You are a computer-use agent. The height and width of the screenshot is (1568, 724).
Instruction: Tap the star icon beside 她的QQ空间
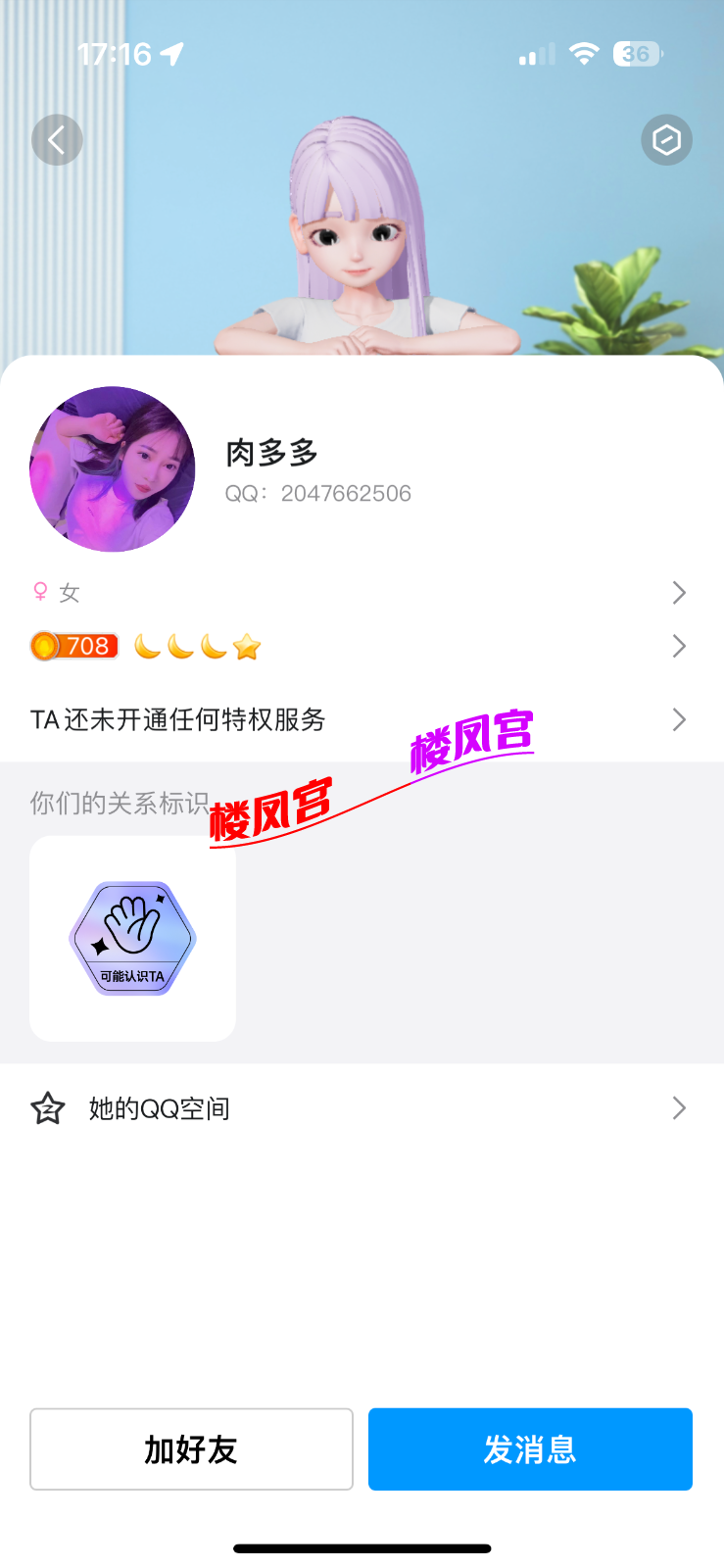[46, 1107]
